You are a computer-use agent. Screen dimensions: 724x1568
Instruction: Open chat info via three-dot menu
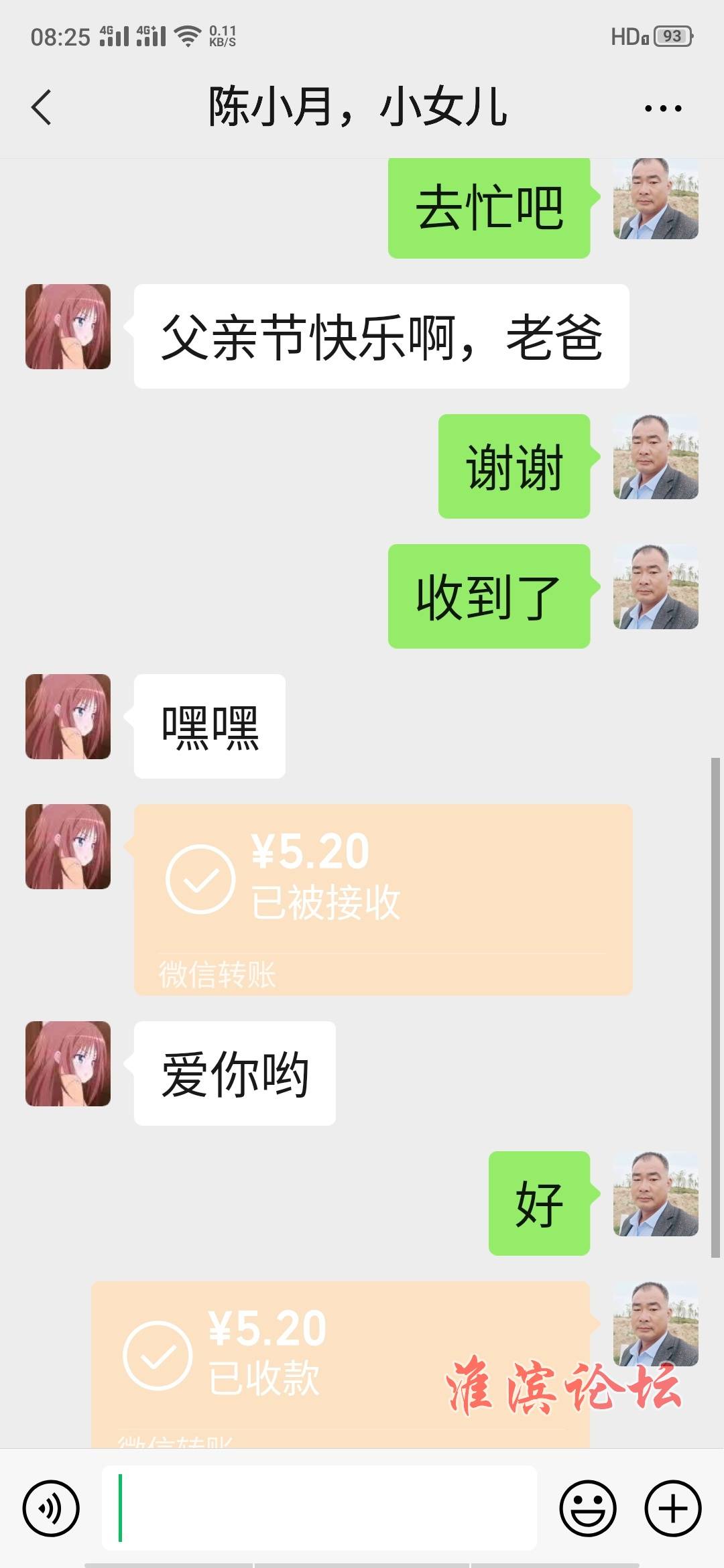662,108
